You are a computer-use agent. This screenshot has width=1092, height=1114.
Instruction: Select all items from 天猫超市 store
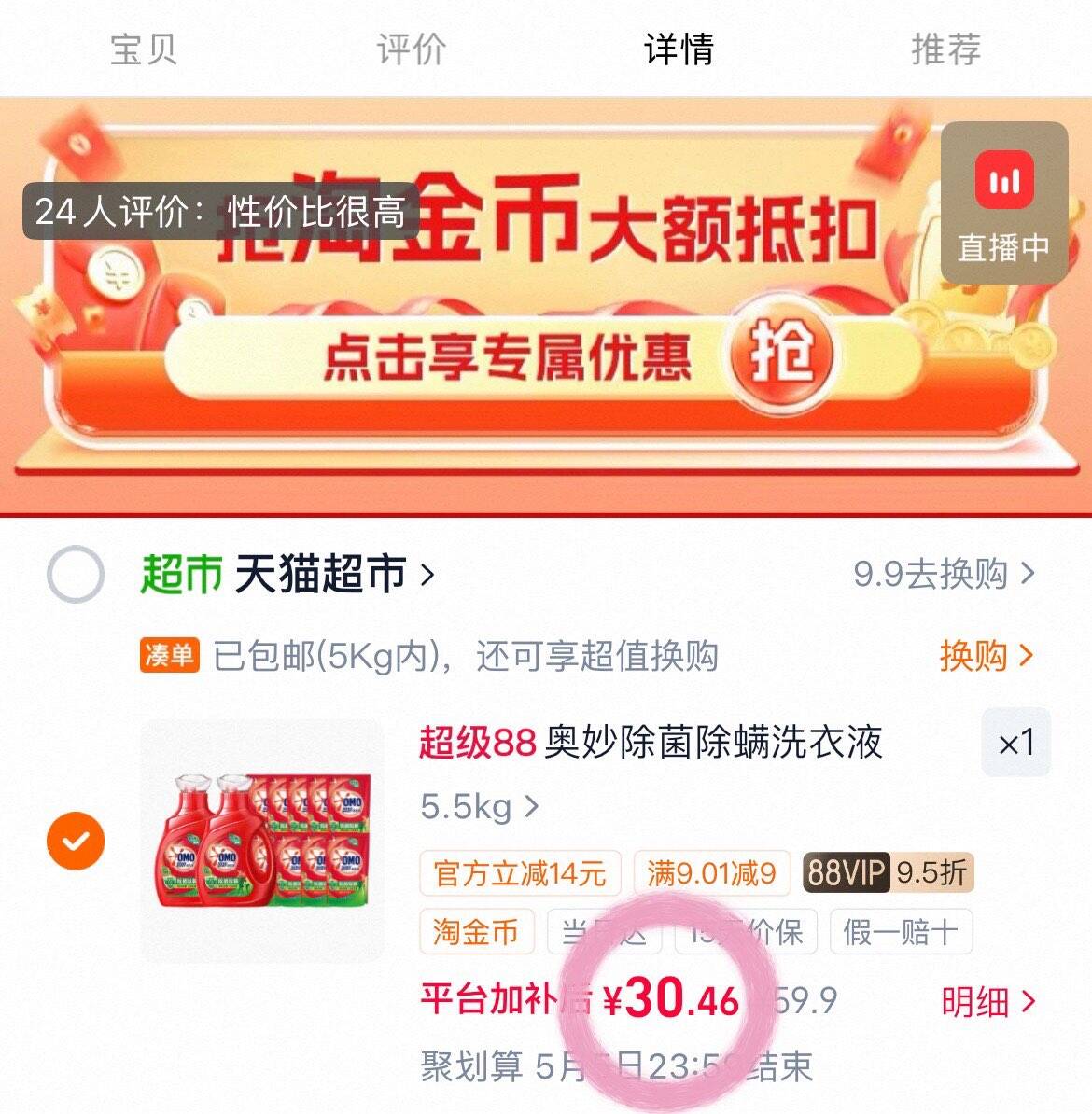[76, 574]
